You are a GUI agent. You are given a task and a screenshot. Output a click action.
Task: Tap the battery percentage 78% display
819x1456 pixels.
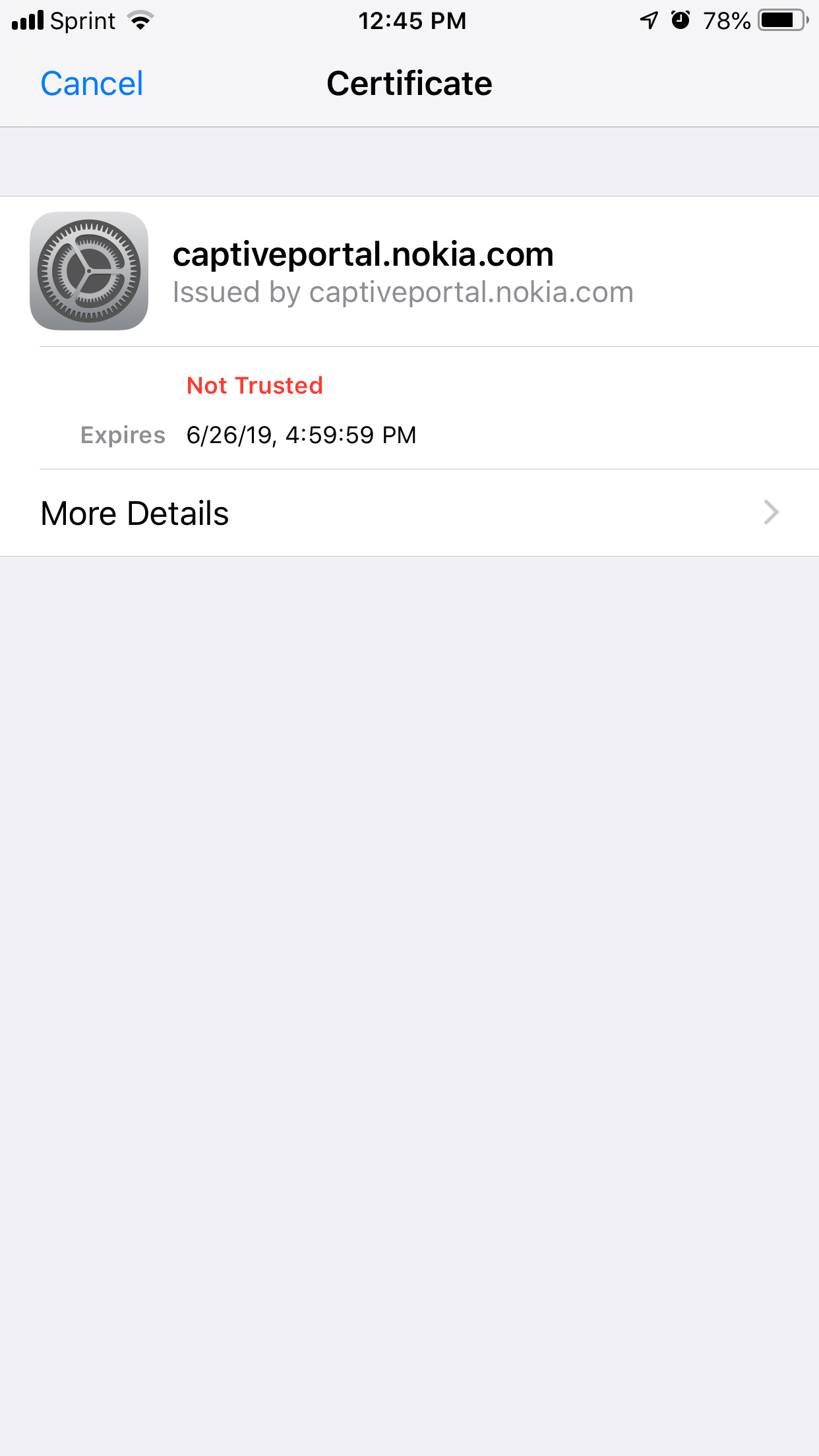click(729, 20)
